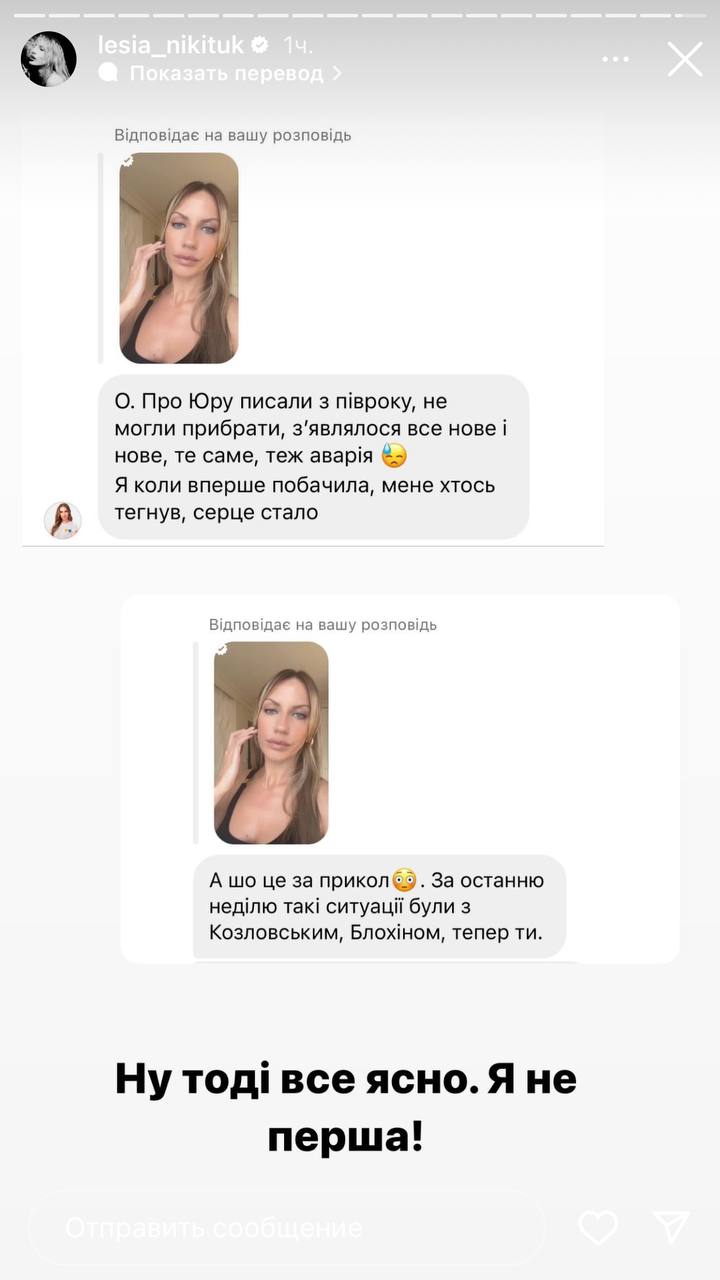Click the small avatar beside the first message
720x1280 pixels.
click(64, 521)
